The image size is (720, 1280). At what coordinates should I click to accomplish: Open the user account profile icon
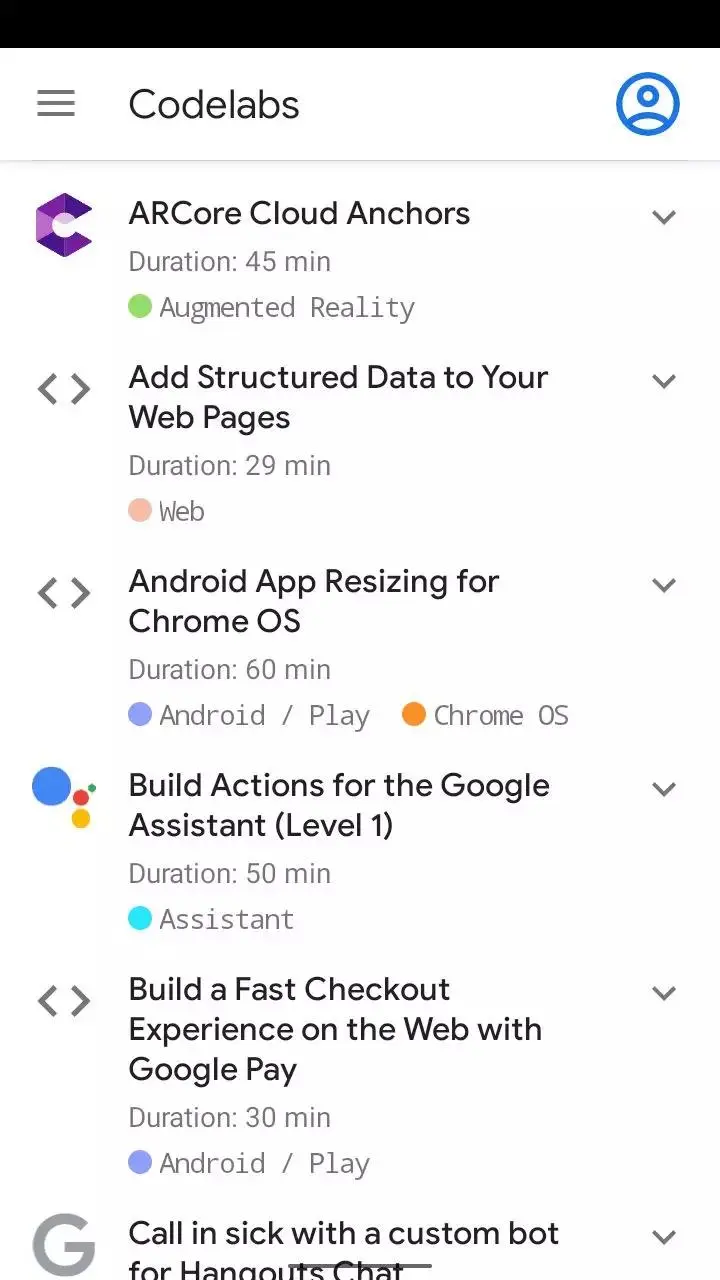pyautogui.click(x=647, y=104)
